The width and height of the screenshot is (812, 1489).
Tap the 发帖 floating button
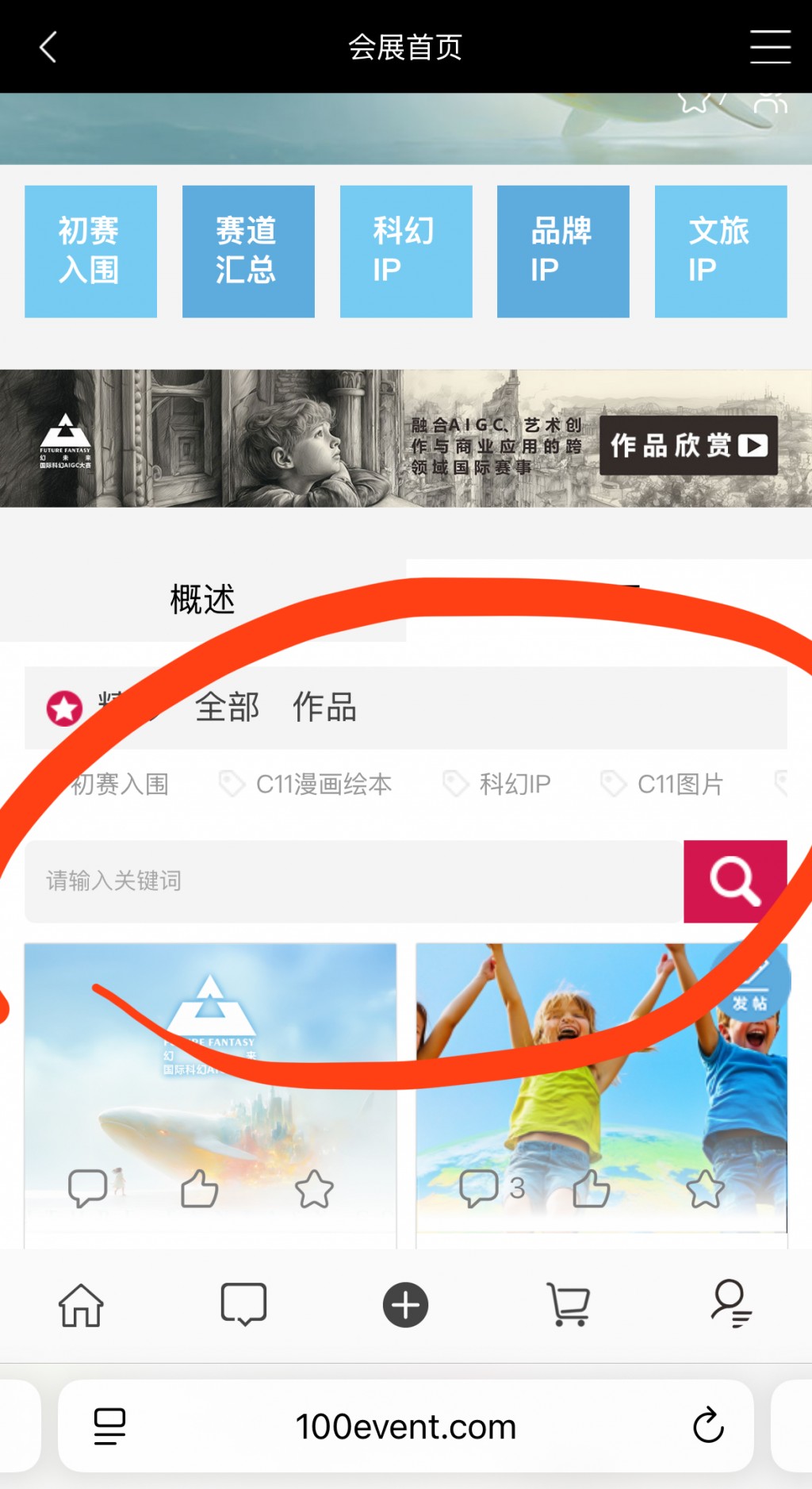(x=750, y=984)
